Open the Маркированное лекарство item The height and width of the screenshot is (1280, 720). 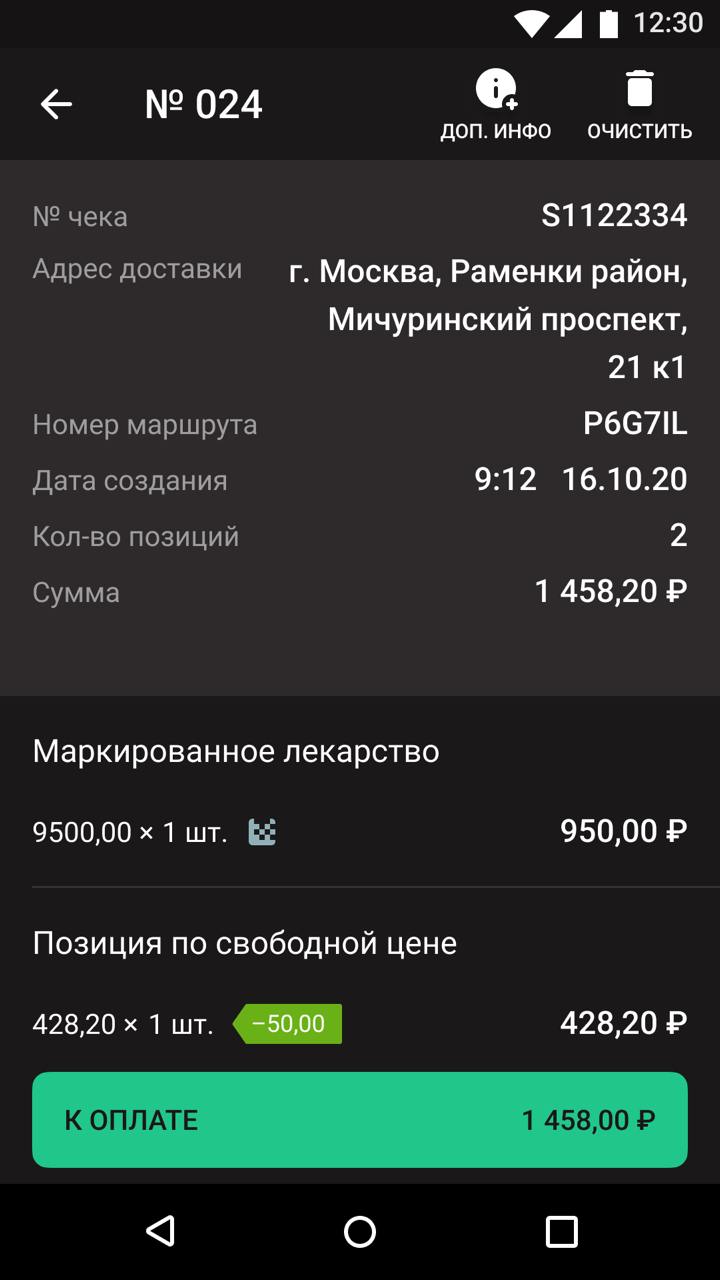click(x=360, y=791)
